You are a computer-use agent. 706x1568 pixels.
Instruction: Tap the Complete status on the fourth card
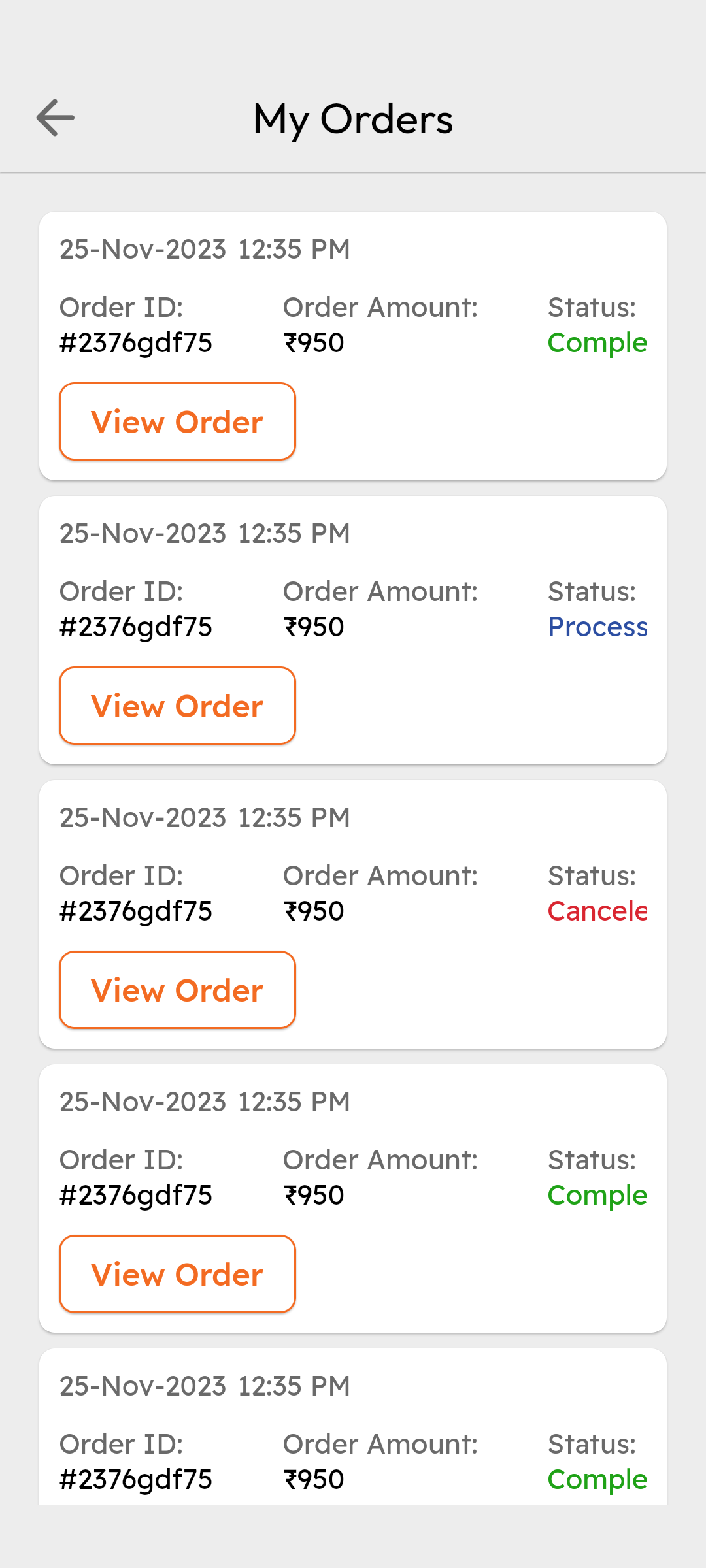[597, 1194]
